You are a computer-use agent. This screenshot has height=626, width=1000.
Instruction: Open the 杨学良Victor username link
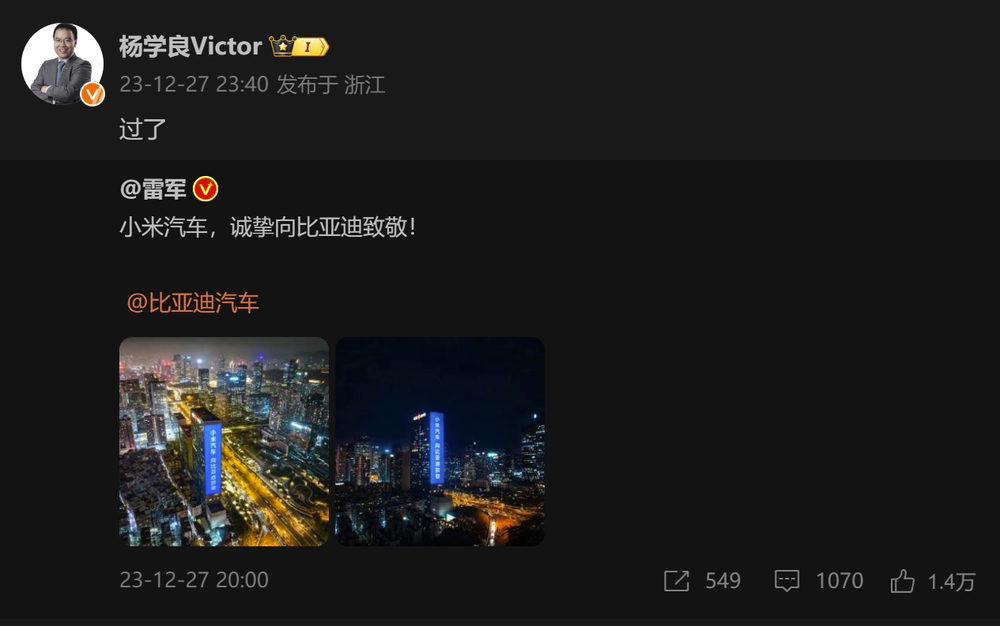190,46
